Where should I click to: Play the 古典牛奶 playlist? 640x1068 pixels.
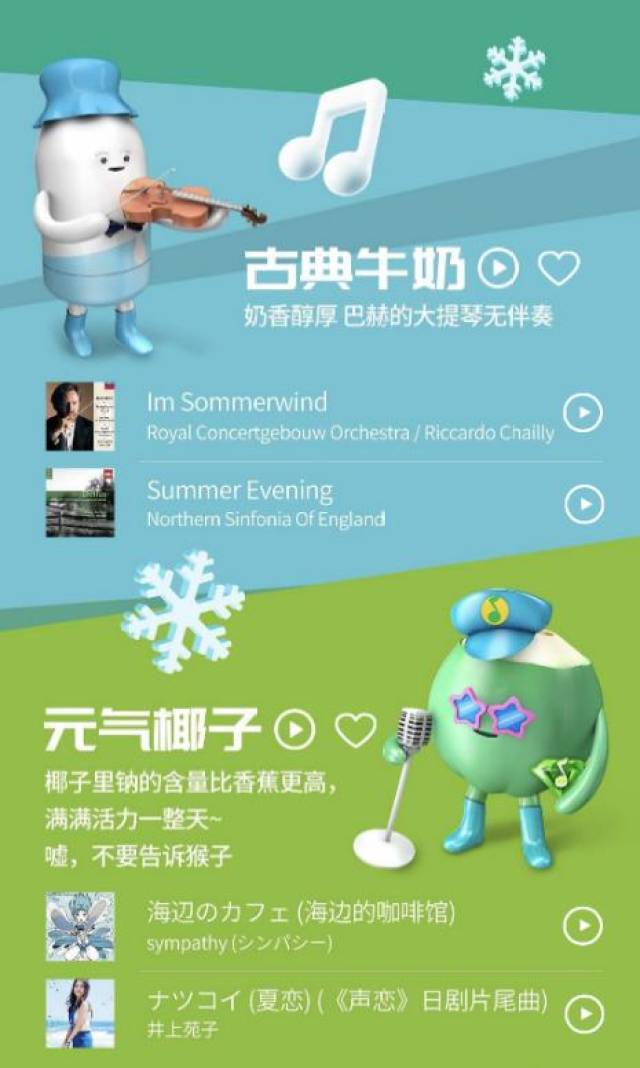pos(498,268)
